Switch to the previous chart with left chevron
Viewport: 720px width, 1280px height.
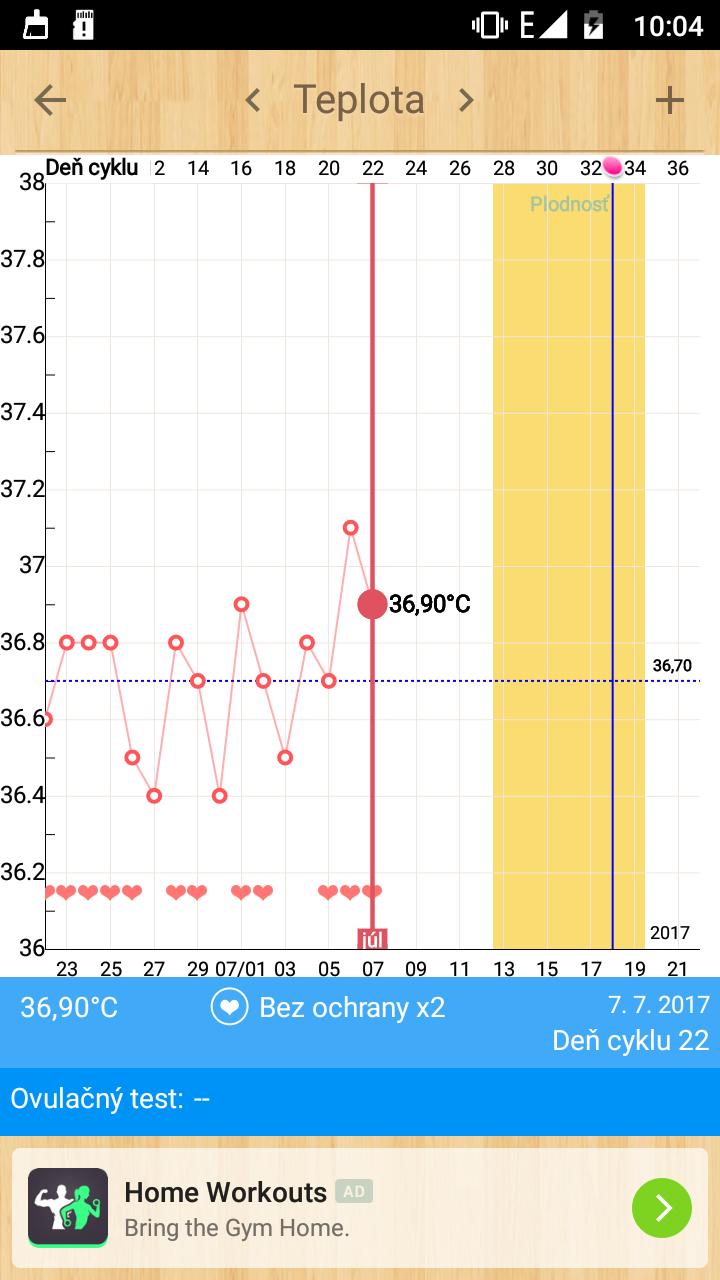253,100
